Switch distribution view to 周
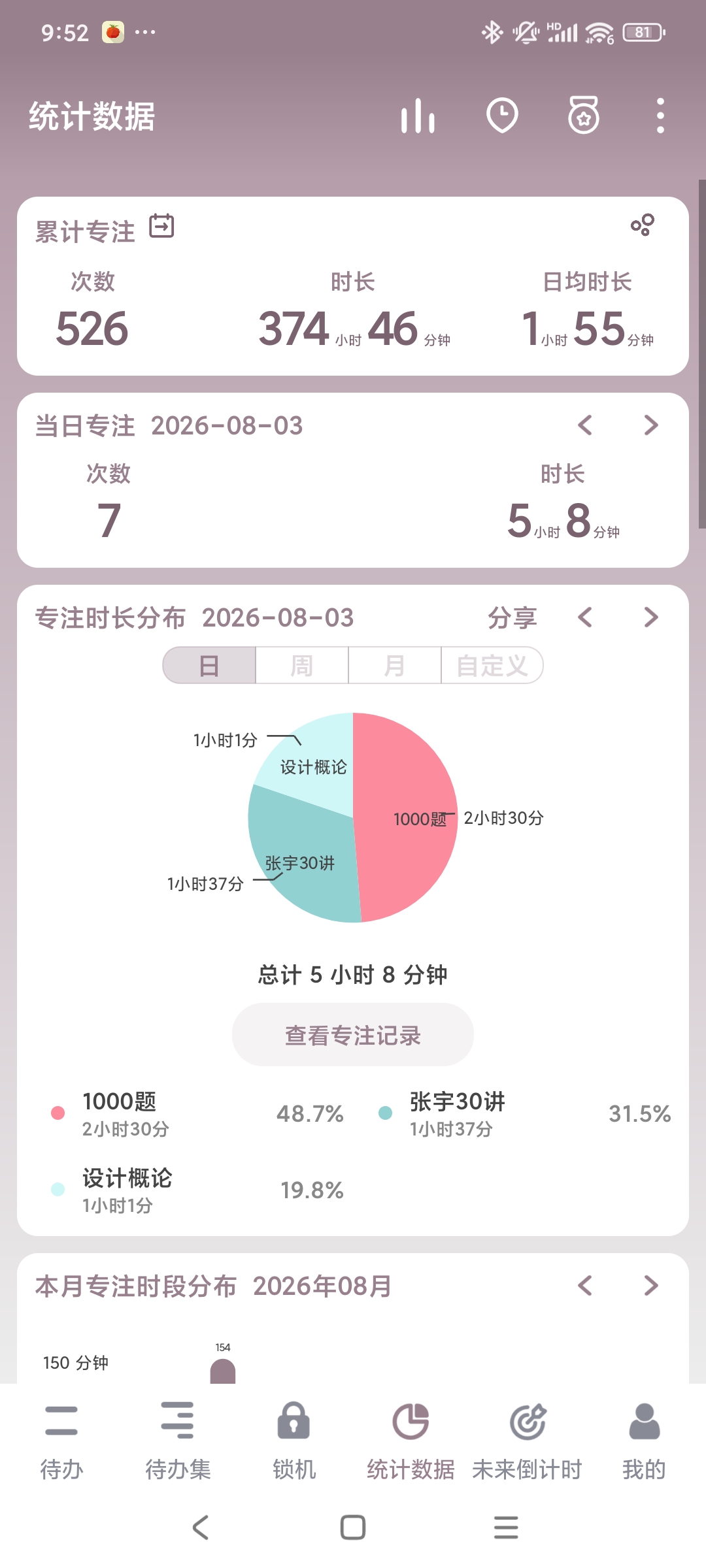Viewport: 706px width, 1568px height. coord(302,665)
